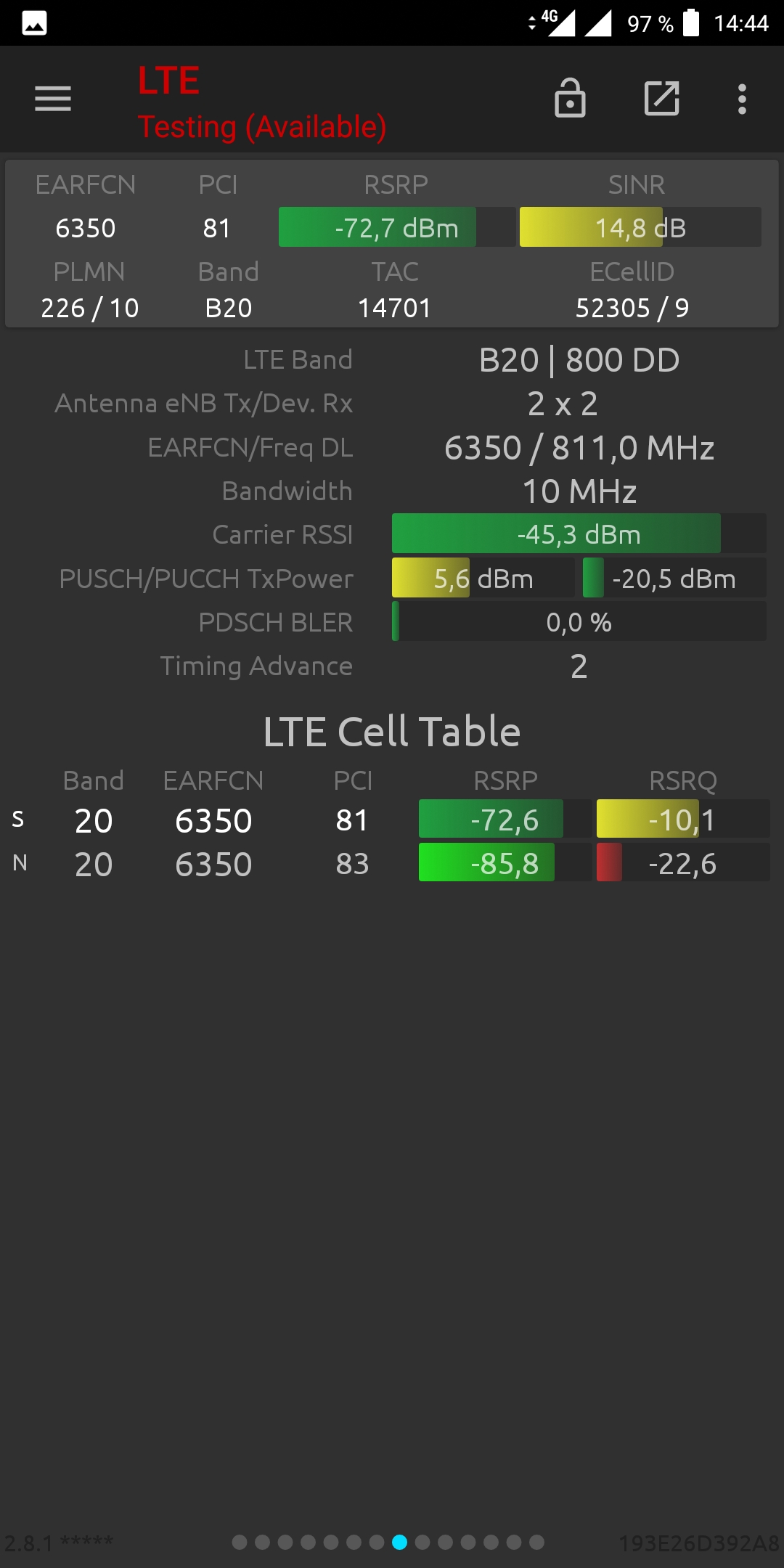Tap the lock icon in toolbar
784x1568 pixels.
[x=570, y=98]
